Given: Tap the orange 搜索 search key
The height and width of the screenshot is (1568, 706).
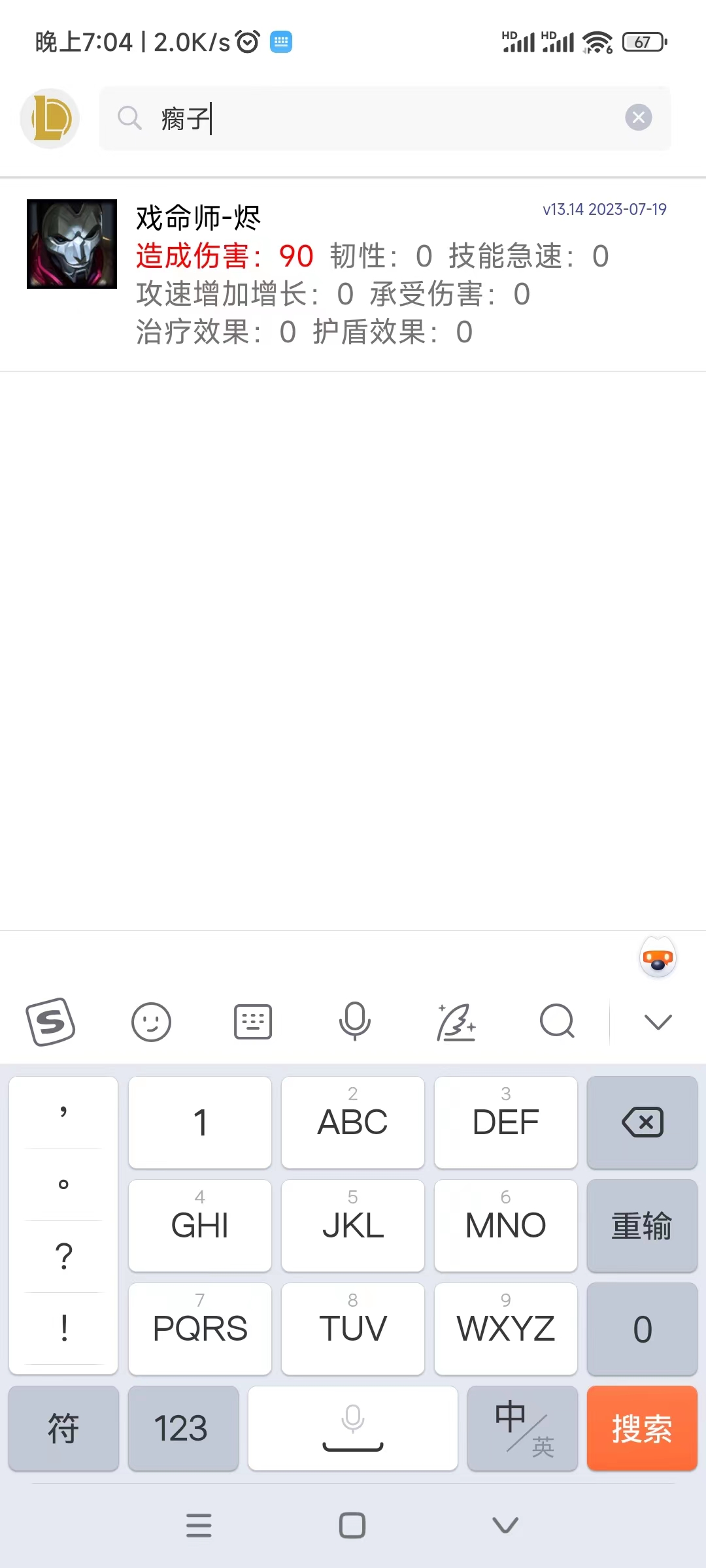Looking at the screenshot, I should click(x=642, y=1429).
